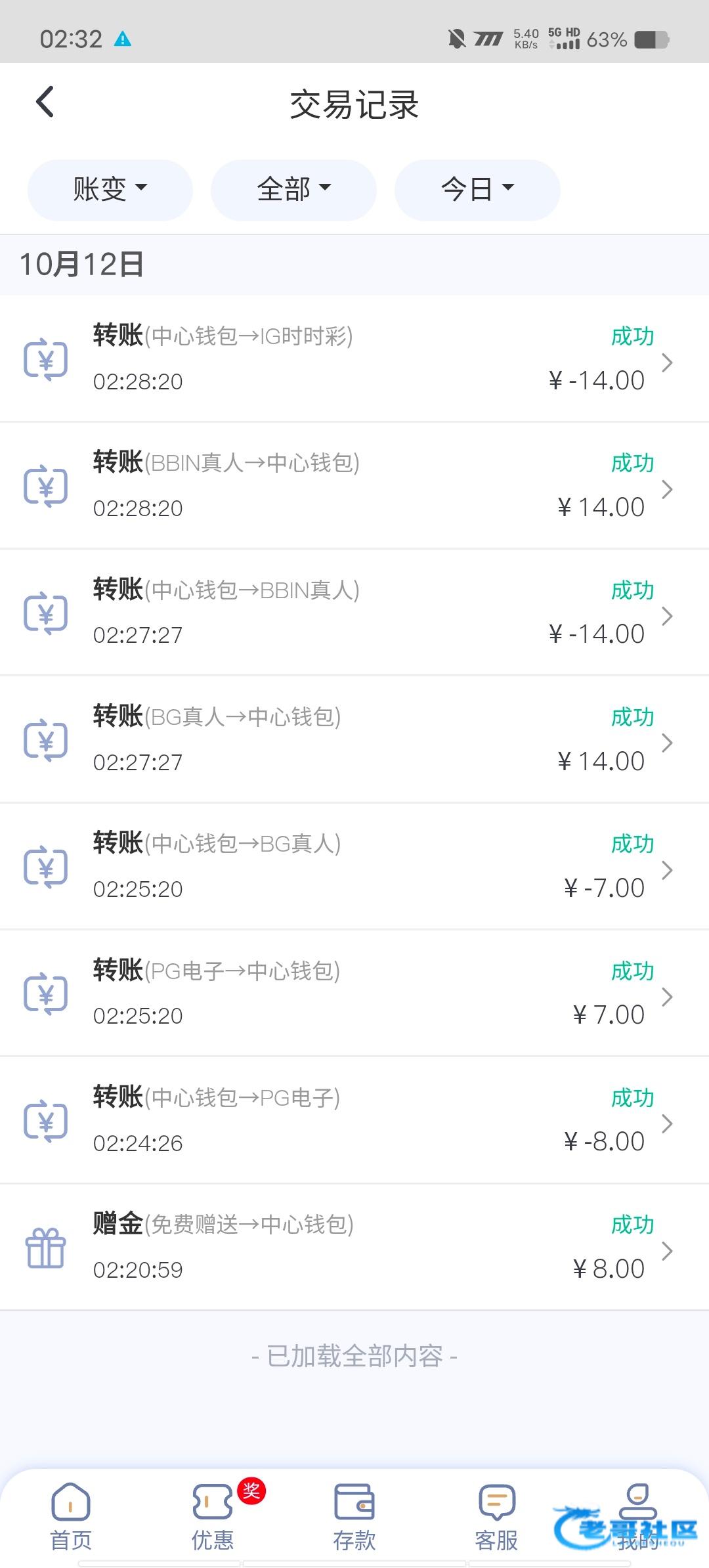Open transfer 中心钱包→PG电子 record

point(354,1120)
